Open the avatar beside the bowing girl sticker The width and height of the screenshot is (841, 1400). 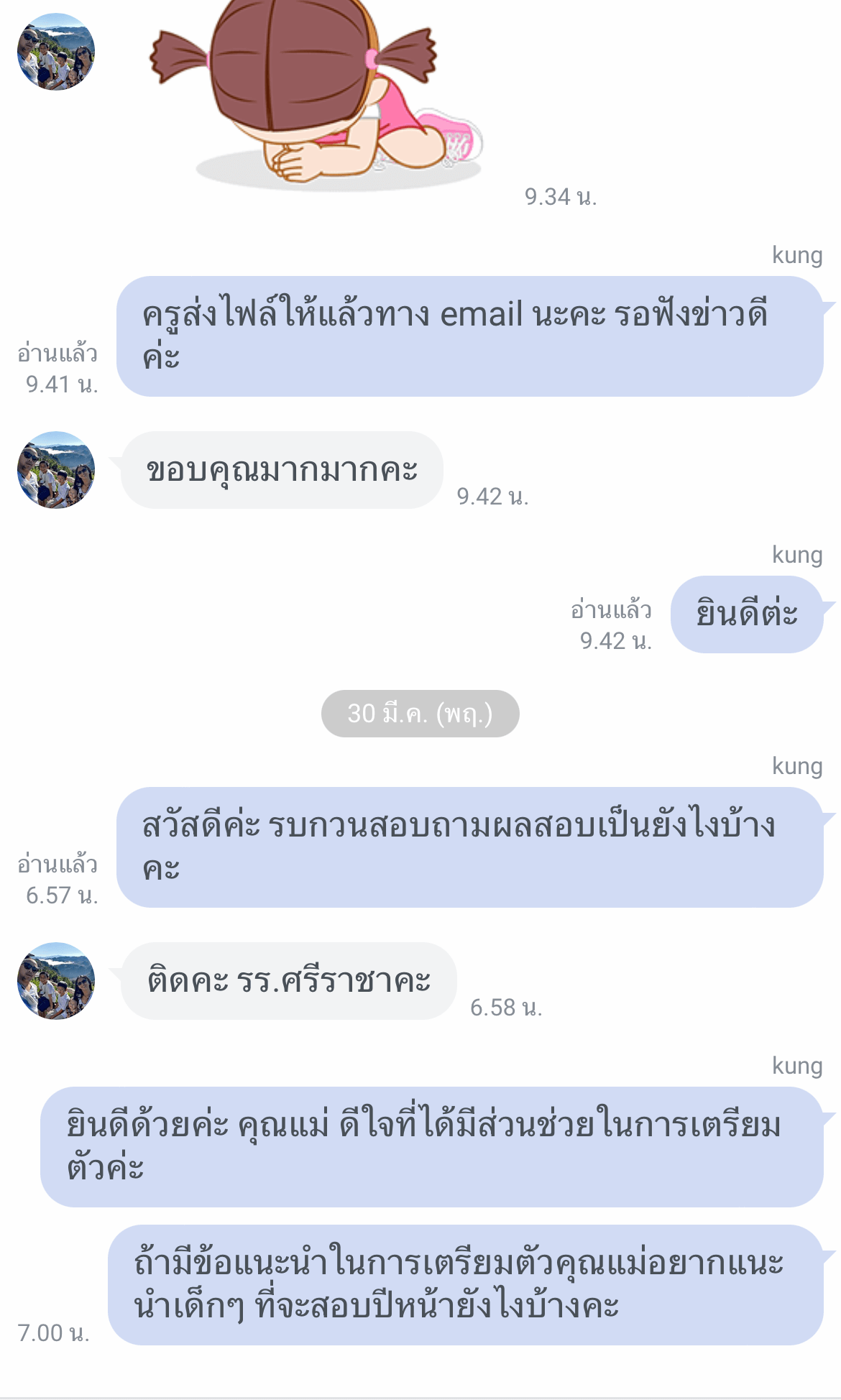[x=56, y=52]
